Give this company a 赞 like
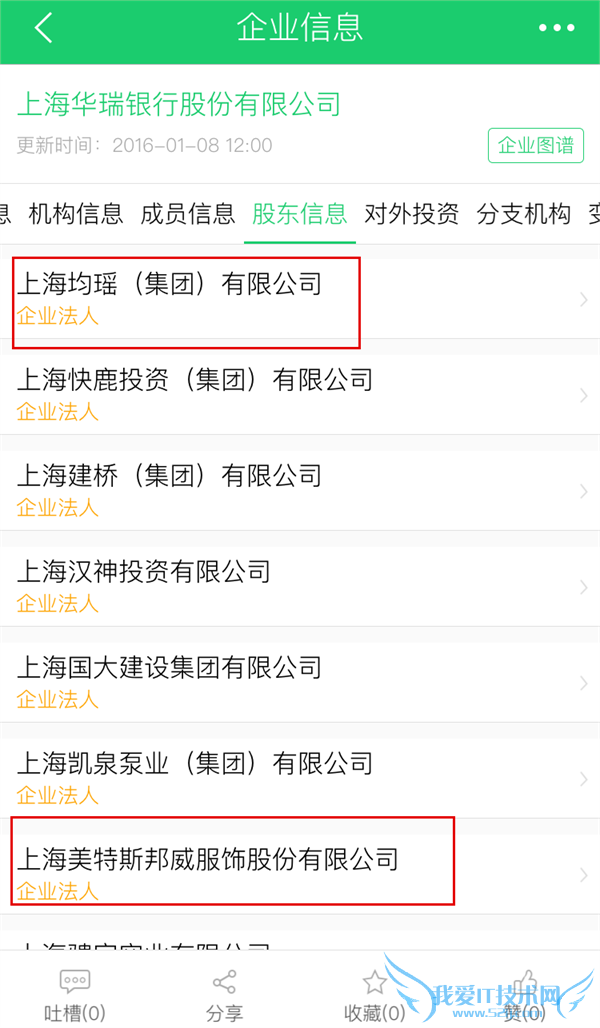Image resolution: width=600 pixels, height=1028 pixels. 524,996
